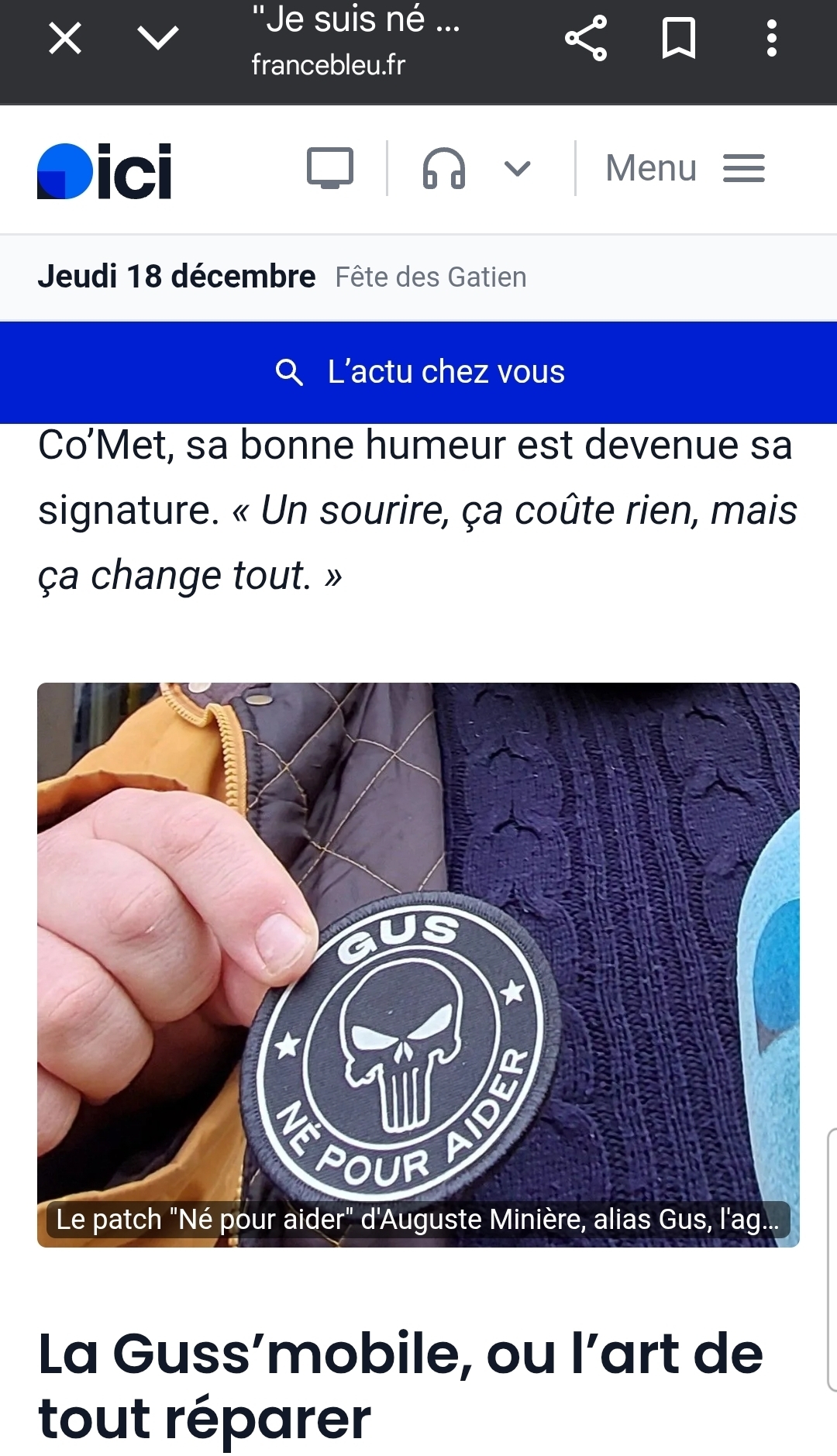Viewport: 837px width, 1456px height.
Task: Open the Menu hamburger button
Action: (x=685, y=168)
